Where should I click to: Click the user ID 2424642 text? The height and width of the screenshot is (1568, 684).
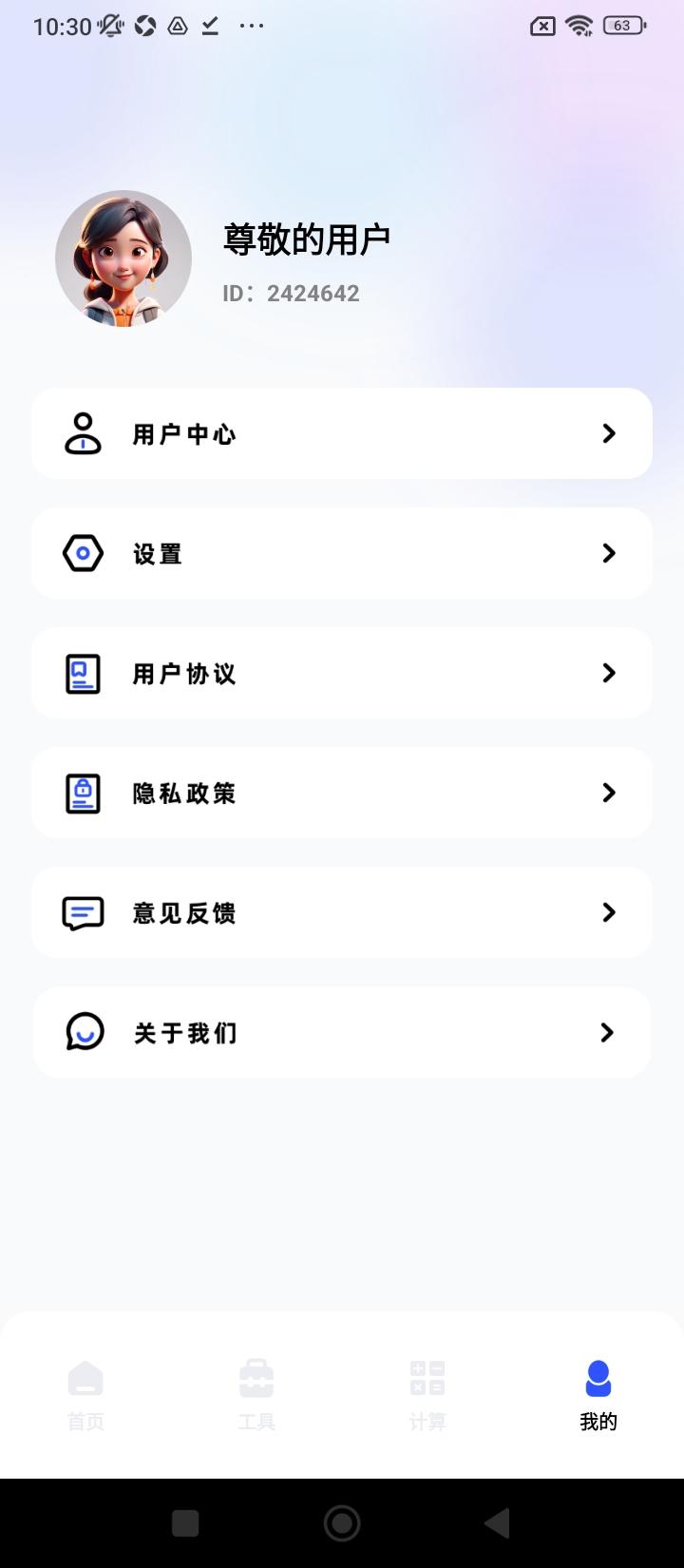point(290,293)
